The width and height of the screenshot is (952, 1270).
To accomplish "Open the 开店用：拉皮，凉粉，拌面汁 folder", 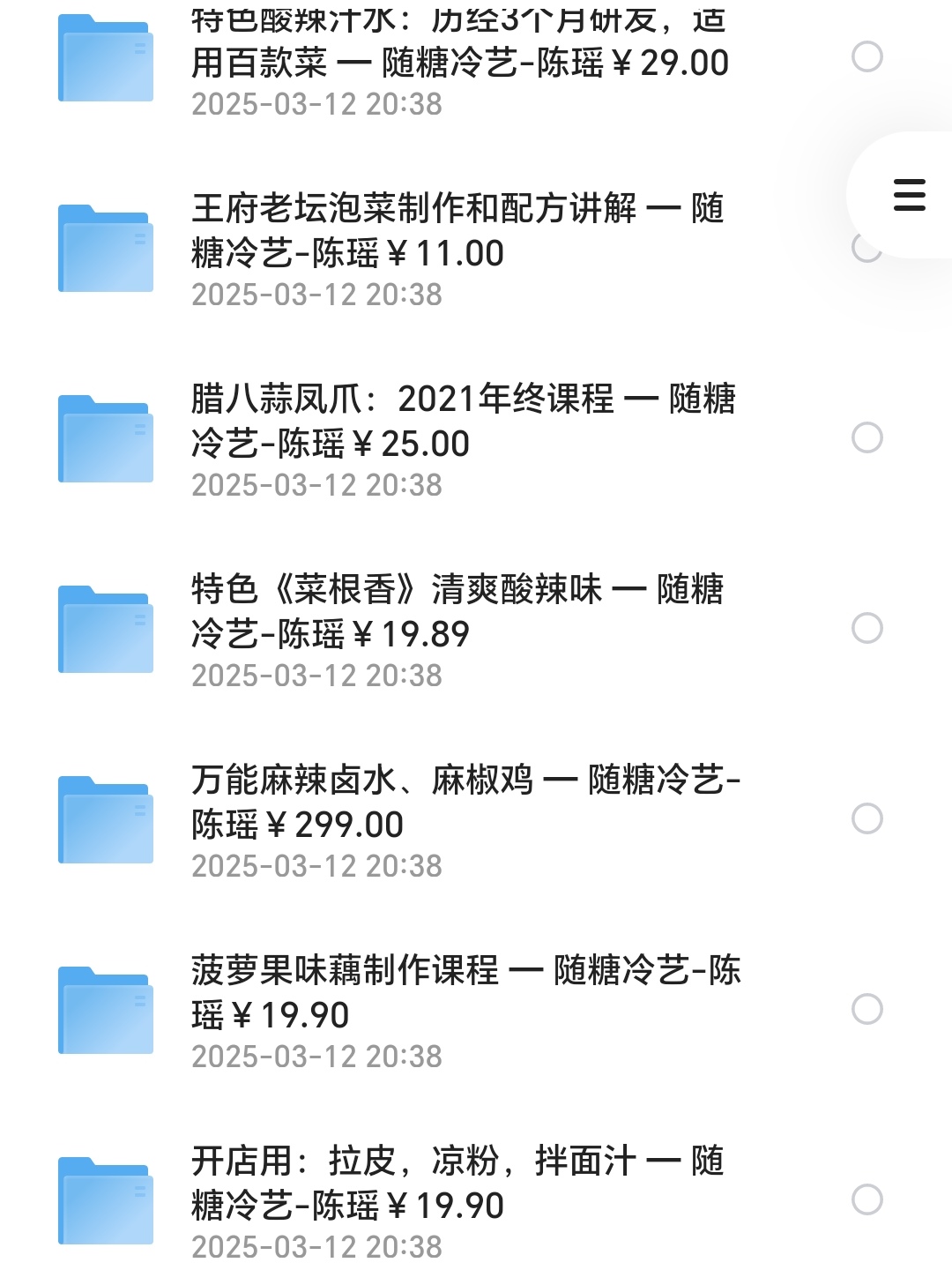I will [x=458, y=1184].
